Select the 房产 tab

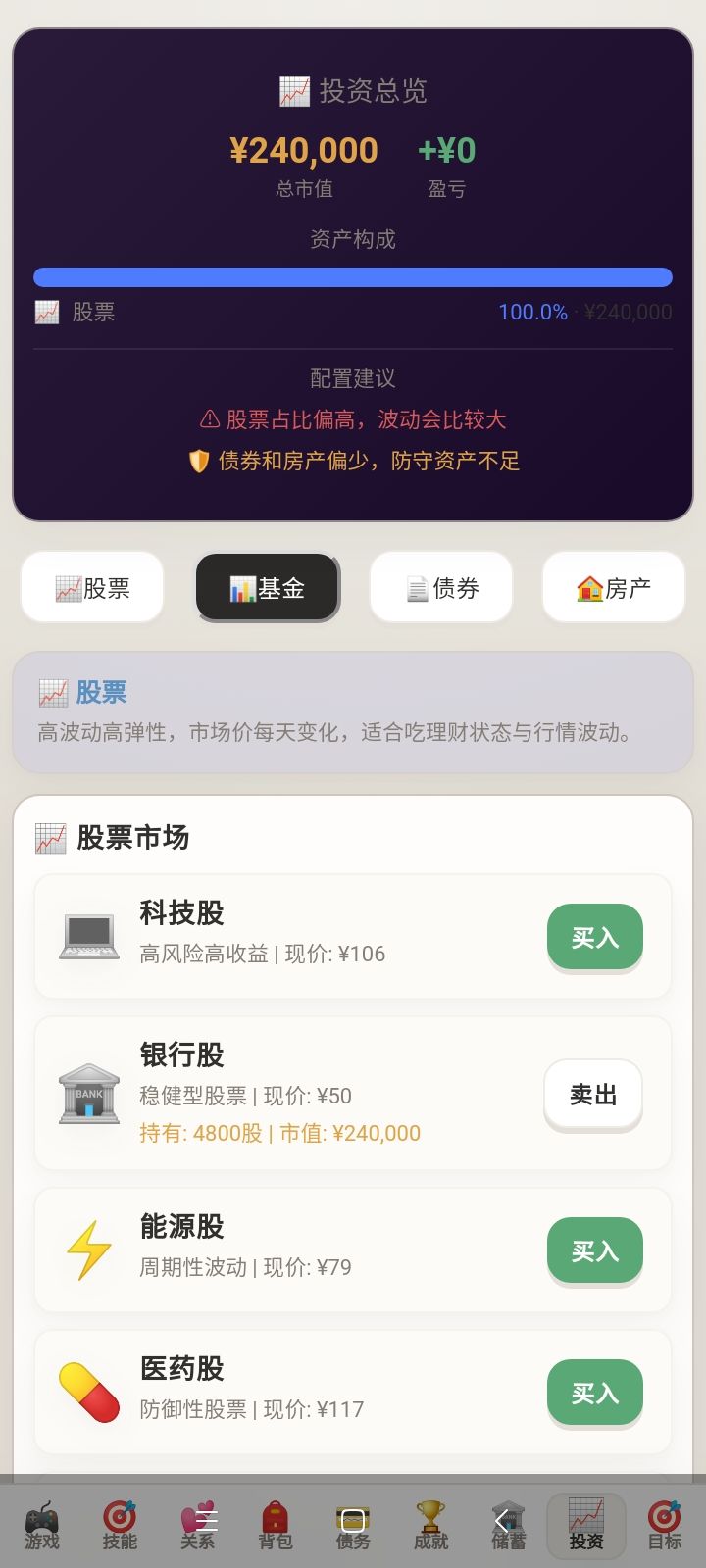pos(614,586)
